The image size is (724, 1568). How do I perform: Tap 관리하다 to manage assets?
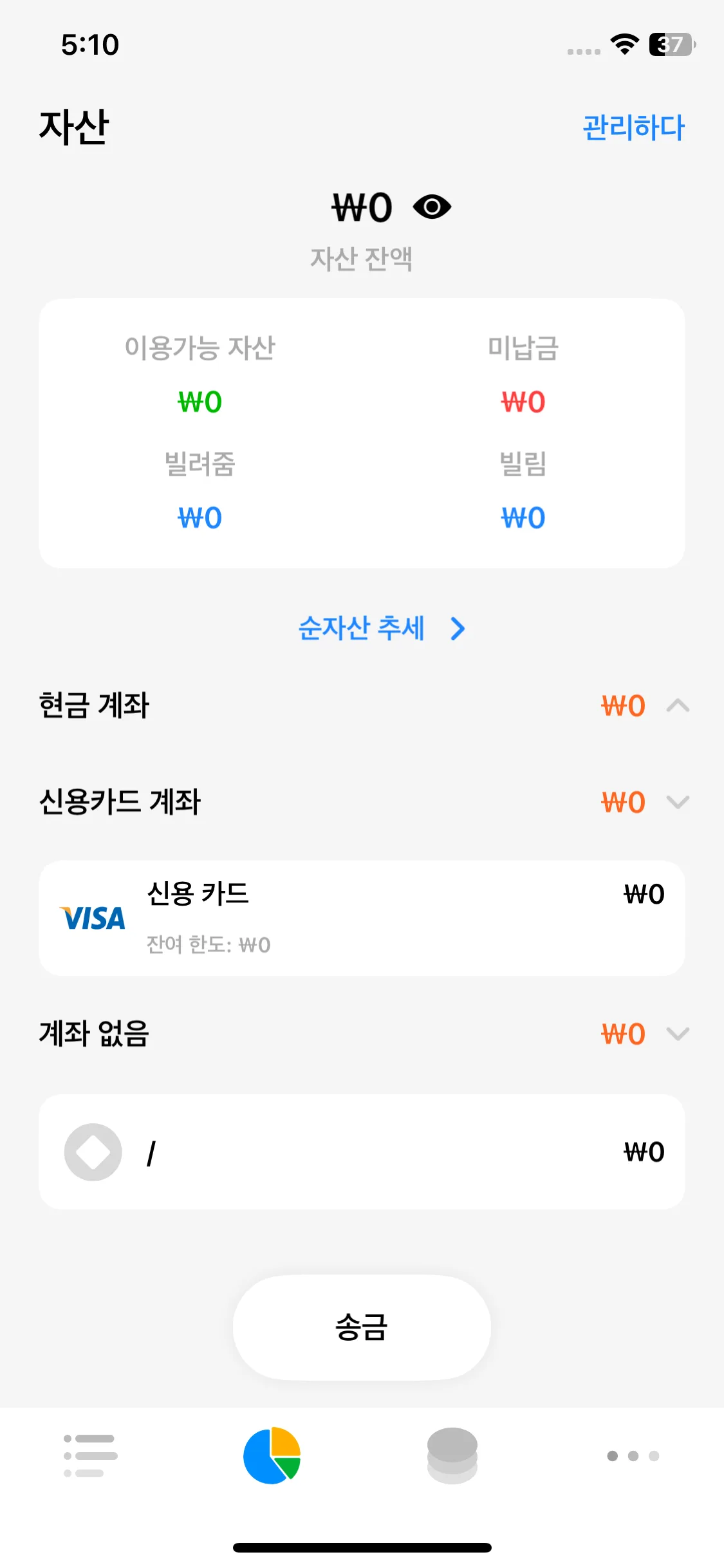633,127
